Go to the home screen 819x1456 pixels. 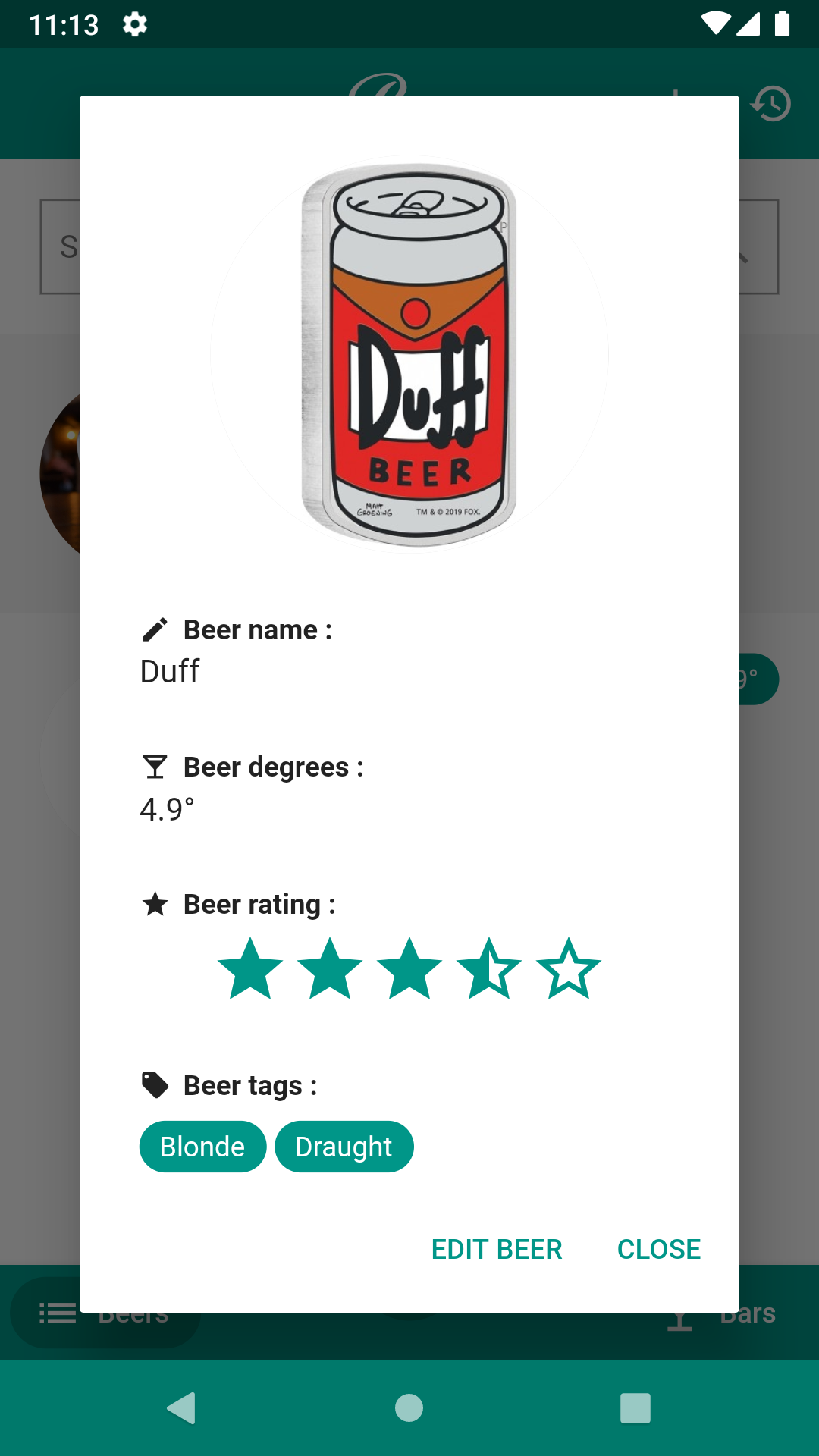point(409,1408)
